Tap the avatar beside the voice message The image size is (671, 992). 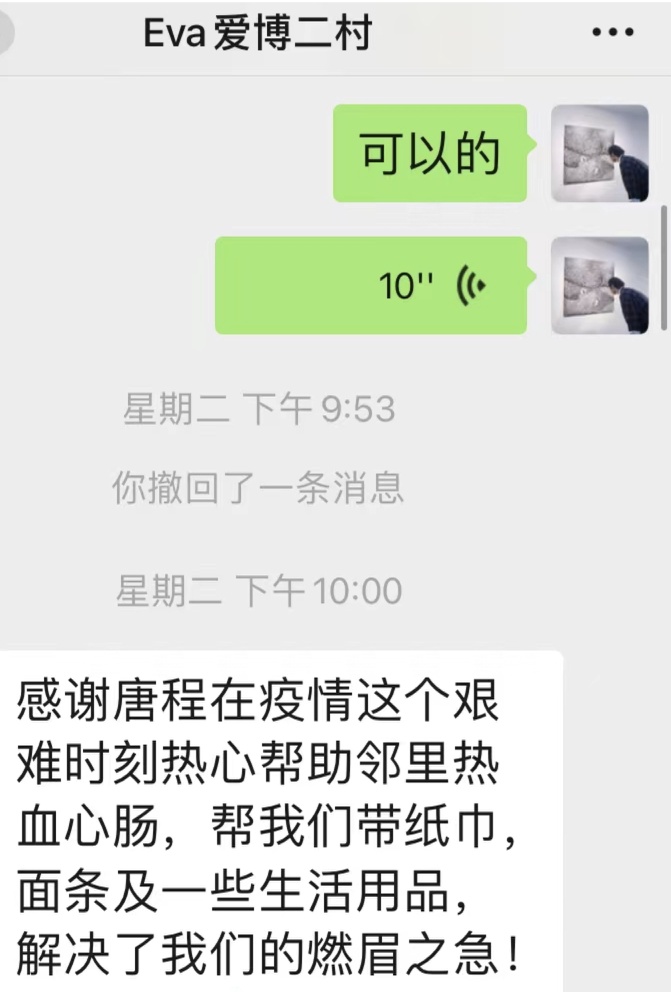pyautogui.click(x=600, y=285)
